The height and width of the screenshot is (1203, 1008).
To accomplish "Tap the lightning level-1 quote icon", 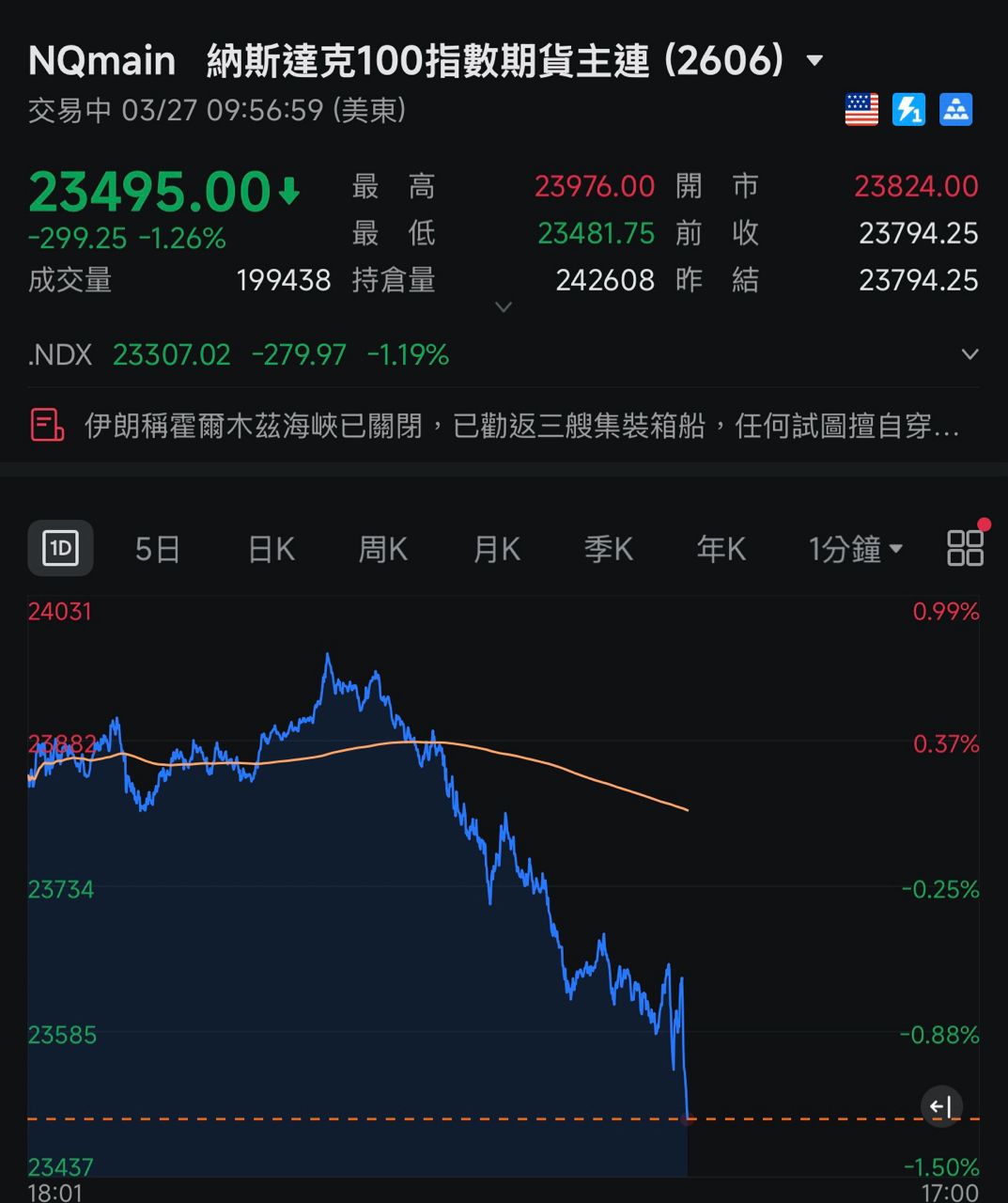I will pyautogui.click(x=908, y=110).
